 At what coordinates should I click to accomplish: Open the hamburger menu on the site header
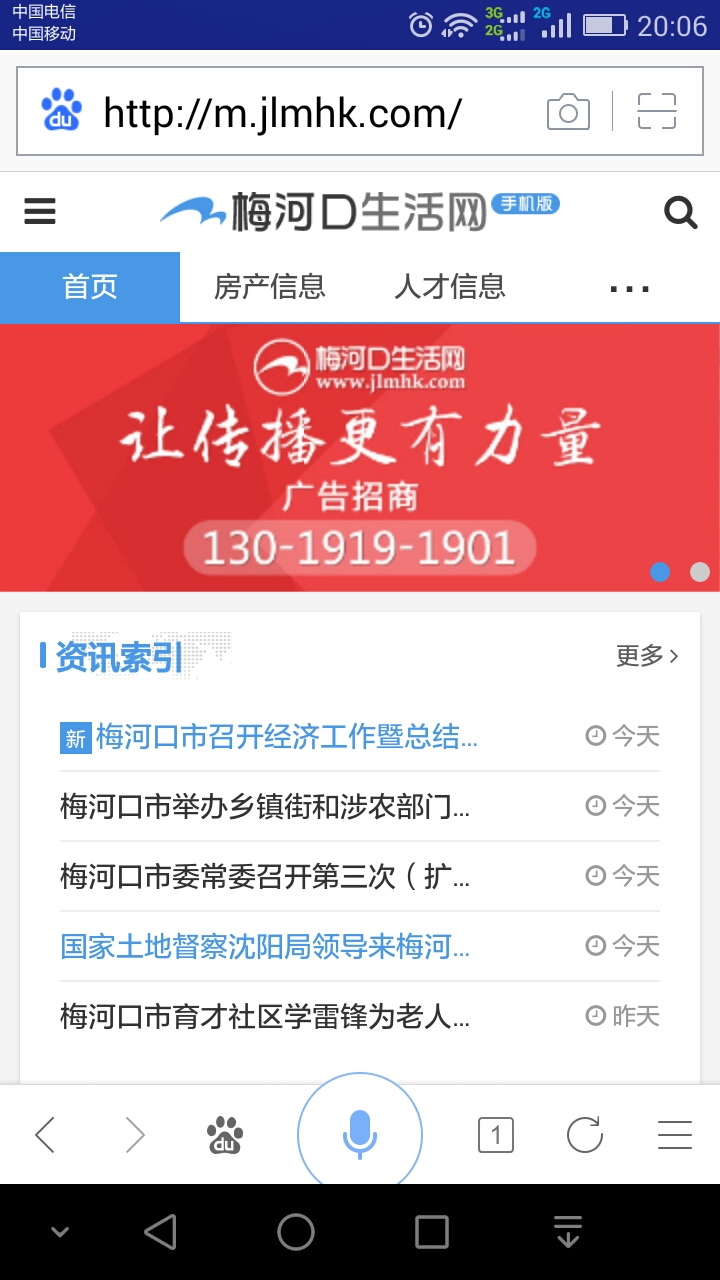40,212
